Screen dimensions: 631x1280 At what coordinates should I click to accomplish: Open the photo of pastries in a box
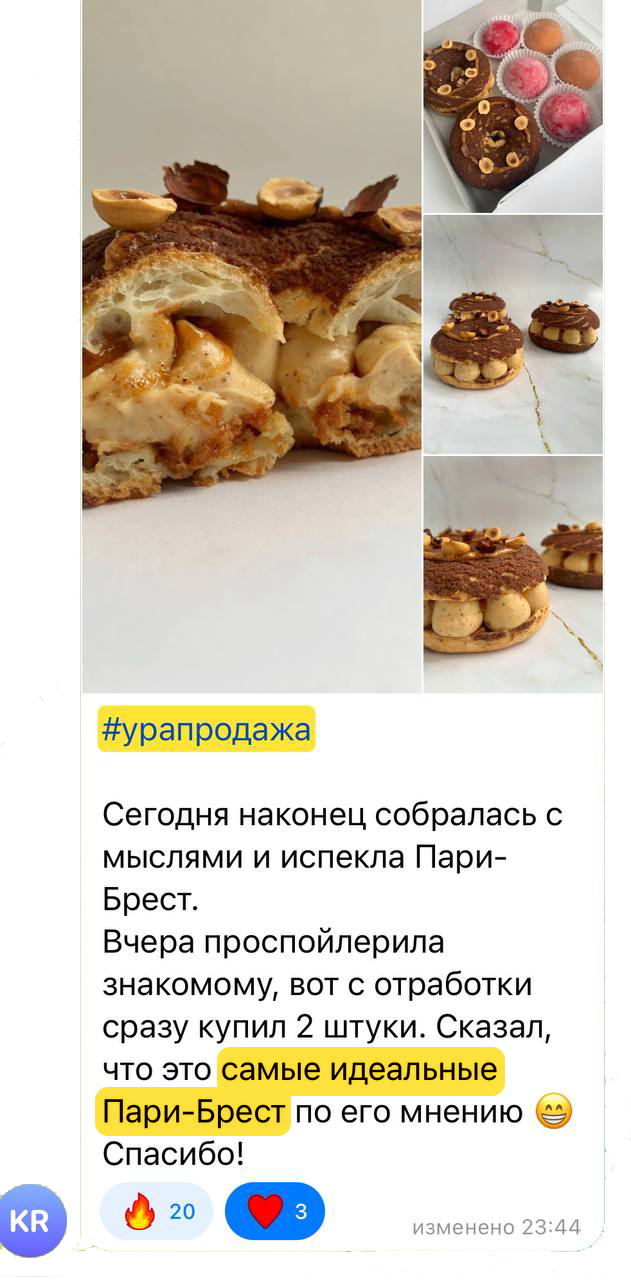point(513,105)
